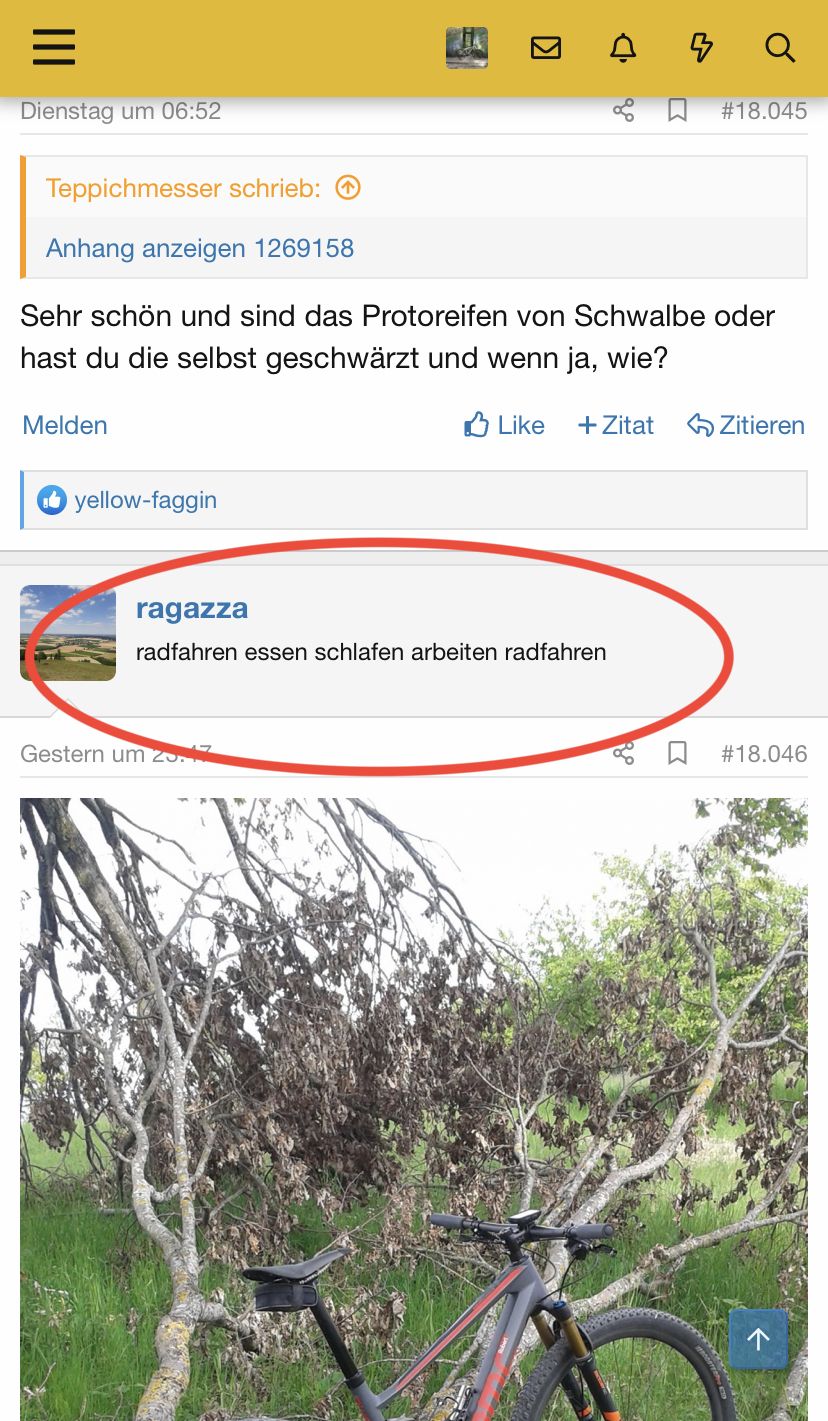828x1421 pixels.
Task: Open permalink #18.045
Action: 764,111
